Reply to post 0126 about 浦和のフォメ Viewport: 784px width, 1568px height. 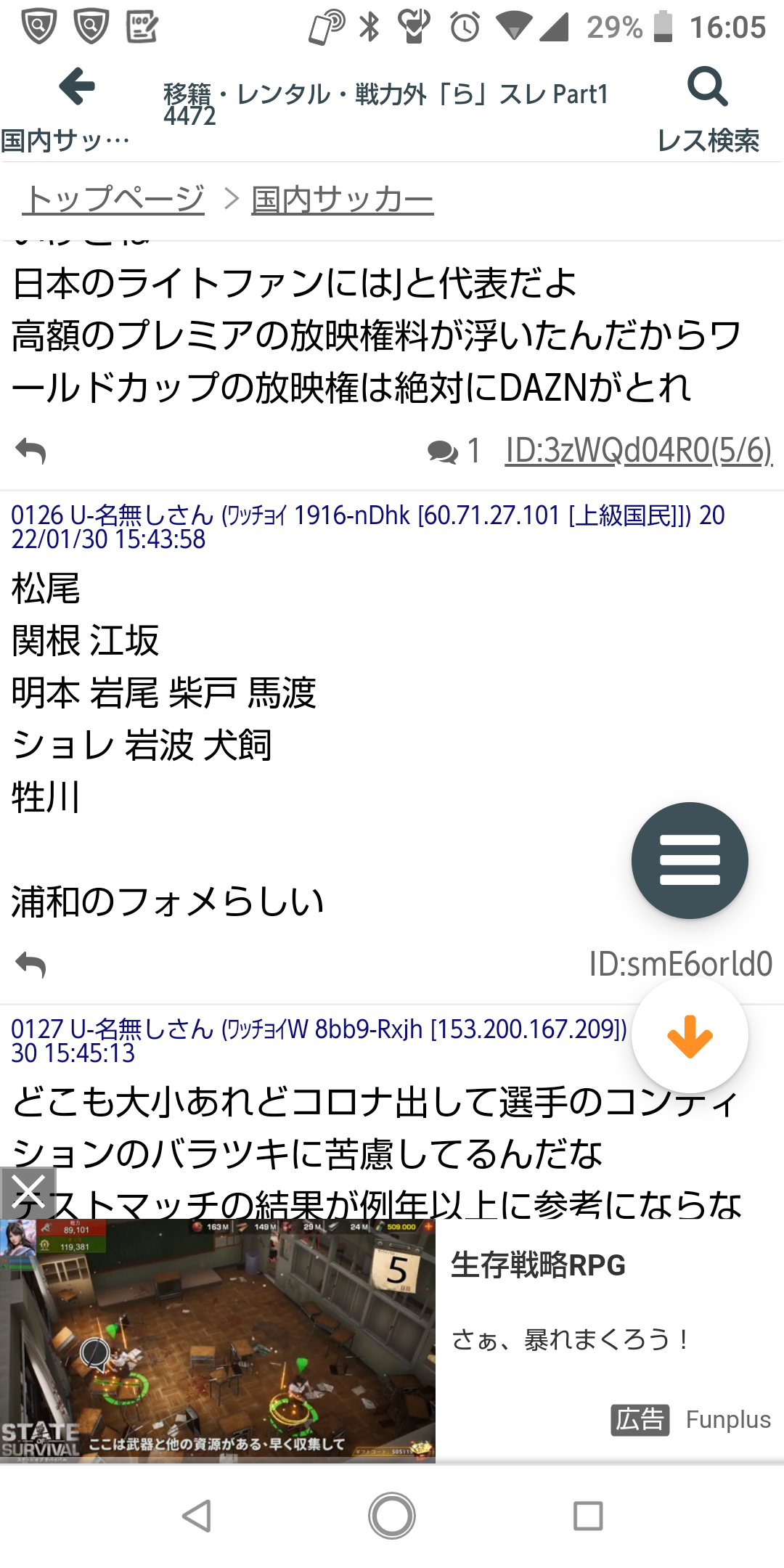click(30, 965)
